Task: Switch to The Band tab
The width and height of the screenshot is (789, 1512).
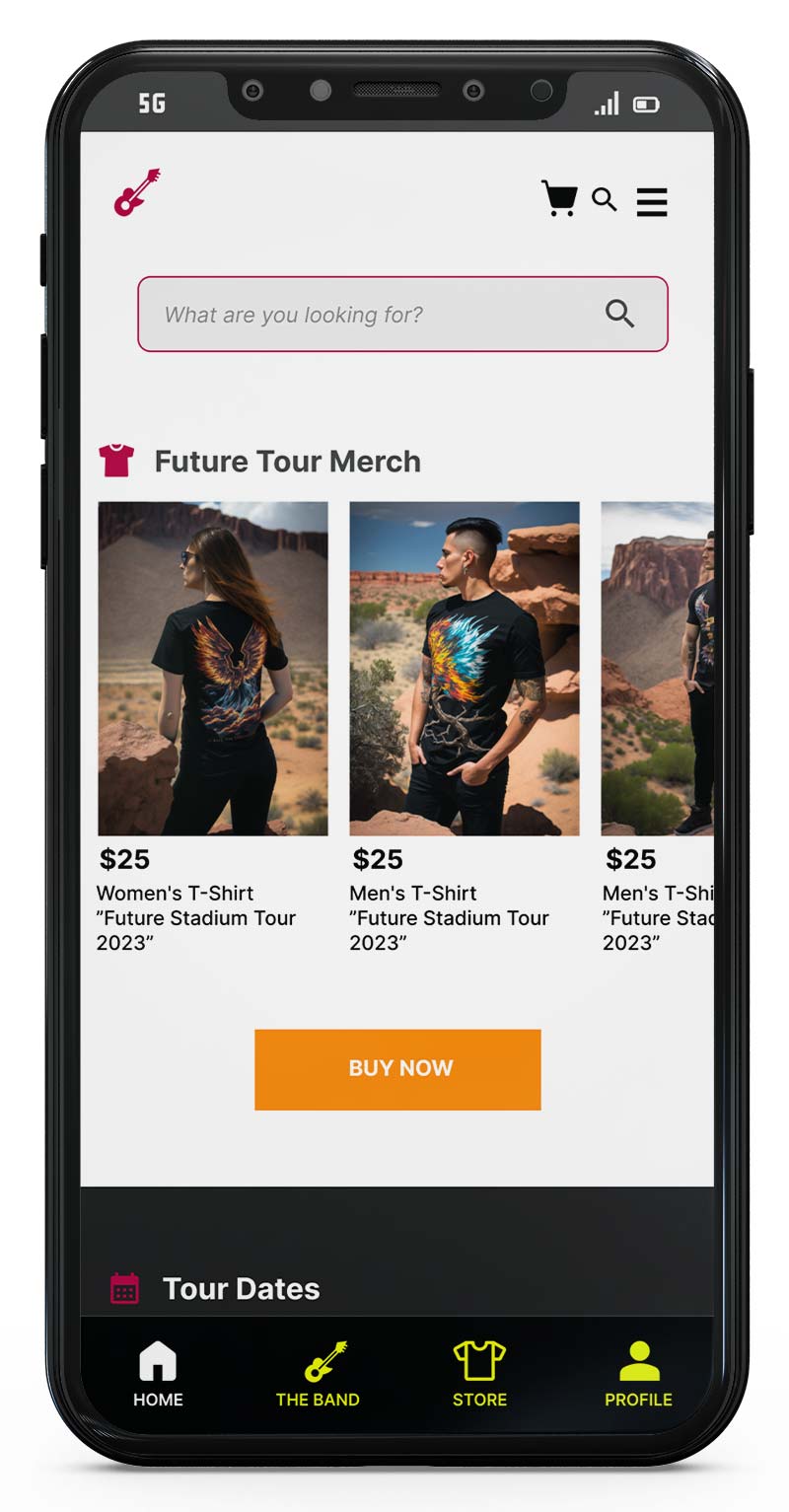Action: pyautogui.click(x=318, y=1374)
